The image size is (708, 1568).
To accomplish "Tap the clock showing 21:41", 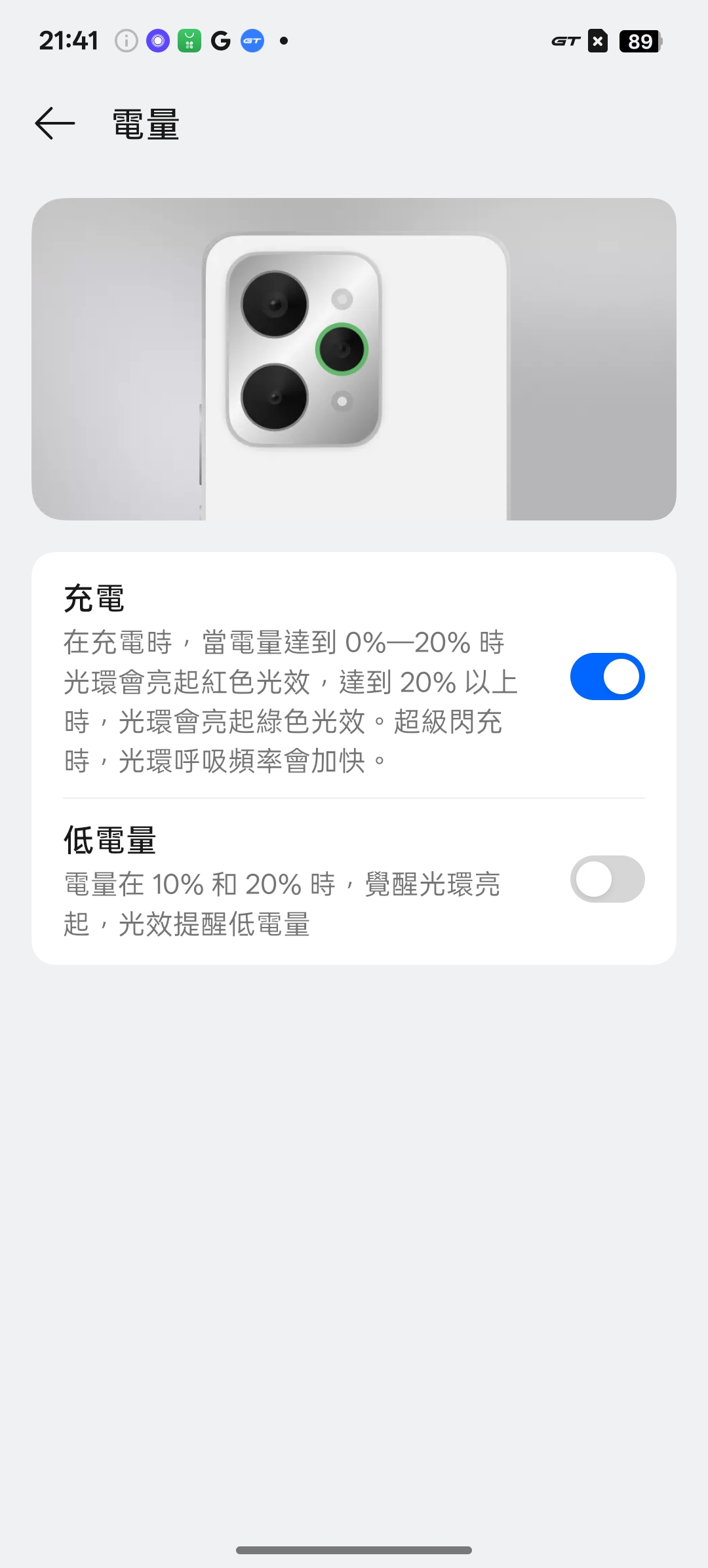I will pos(69,39).
